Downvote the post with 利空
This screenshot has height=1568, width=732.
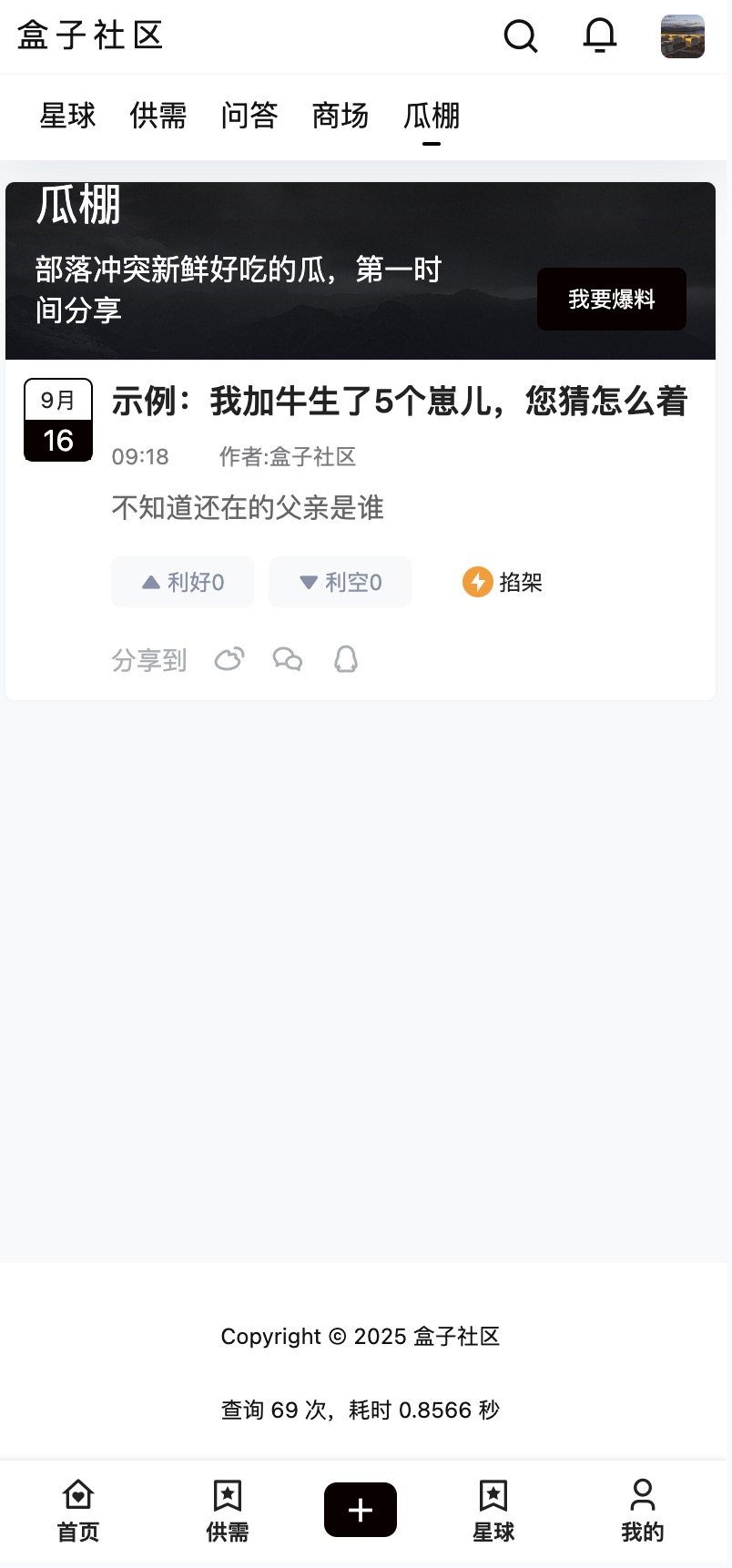tap(340, 581)
